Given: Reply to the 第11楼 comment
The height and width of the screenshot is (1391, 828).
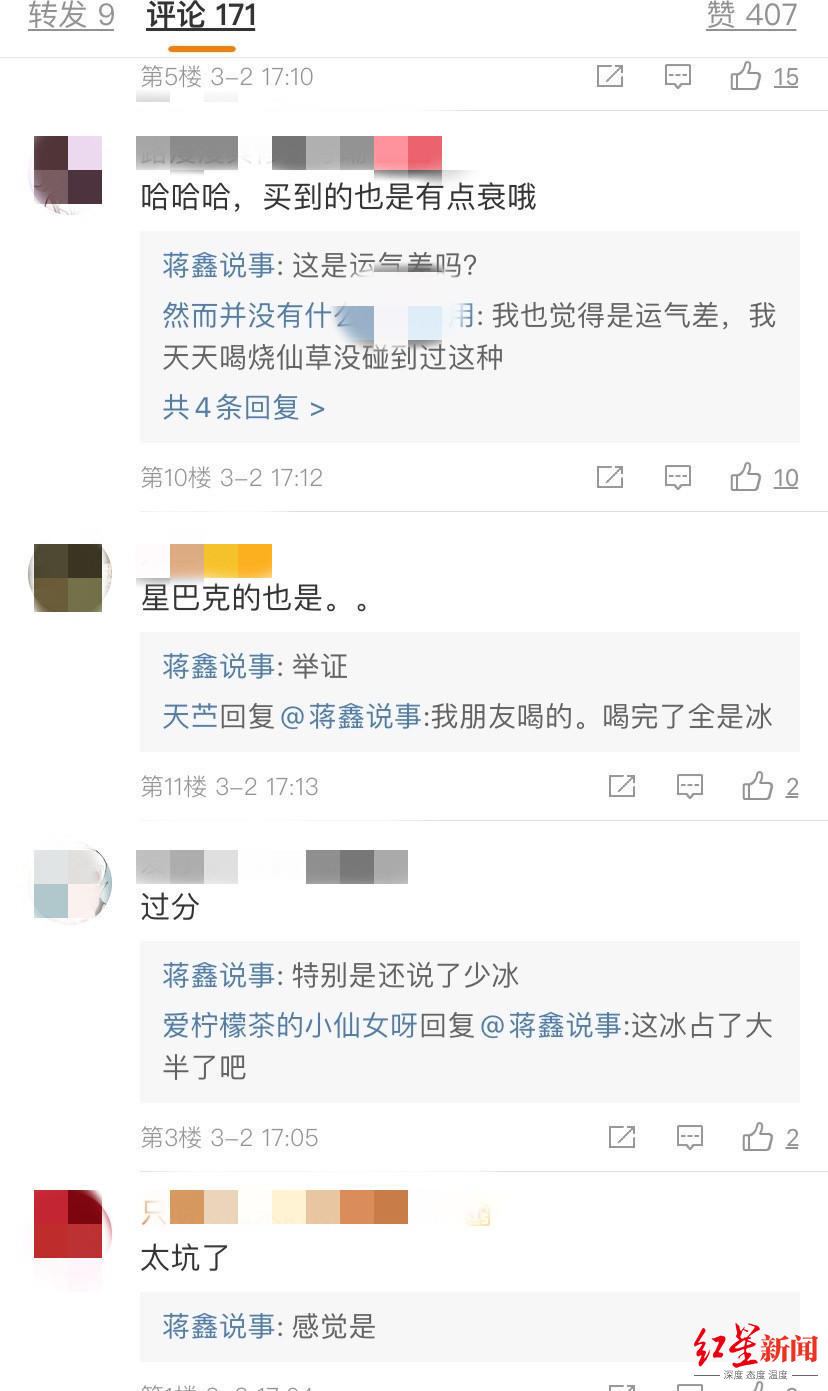Looking at the screenshot, I should [690, 787].
